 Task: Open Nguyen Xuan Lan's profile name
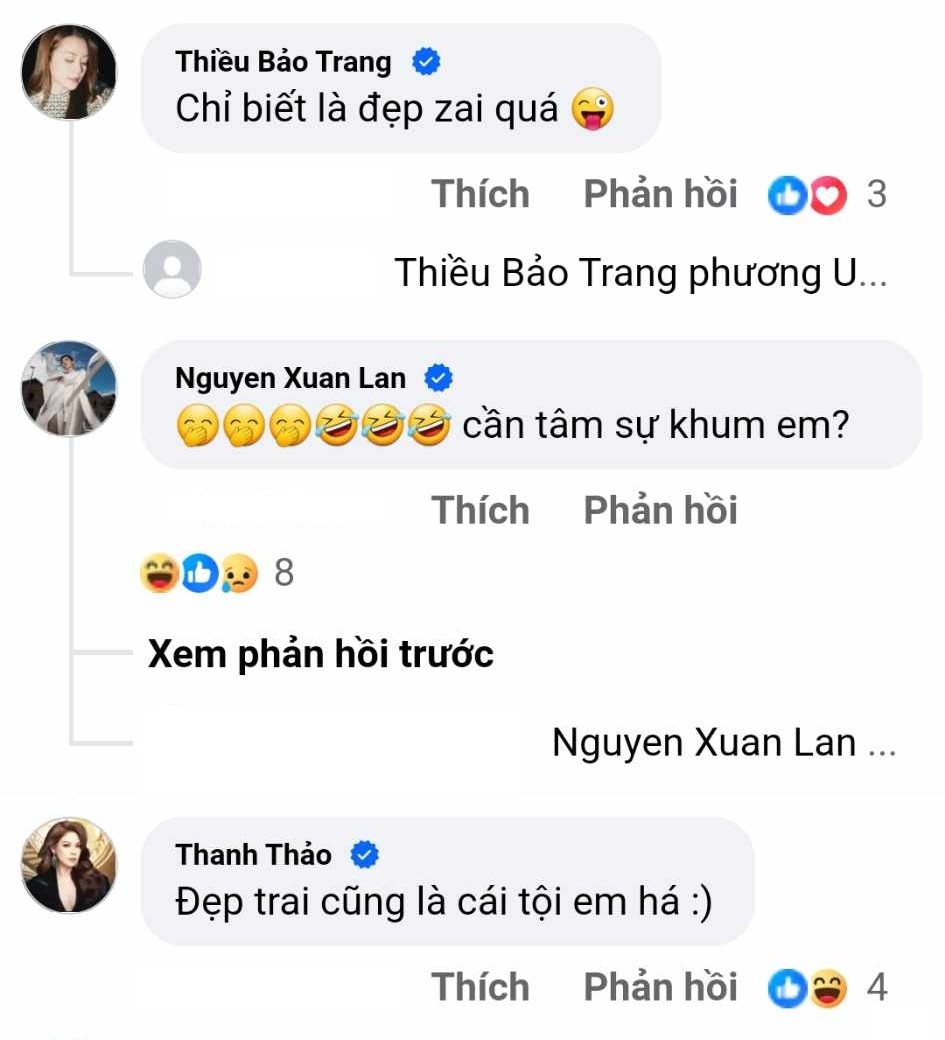coord(290,378)
